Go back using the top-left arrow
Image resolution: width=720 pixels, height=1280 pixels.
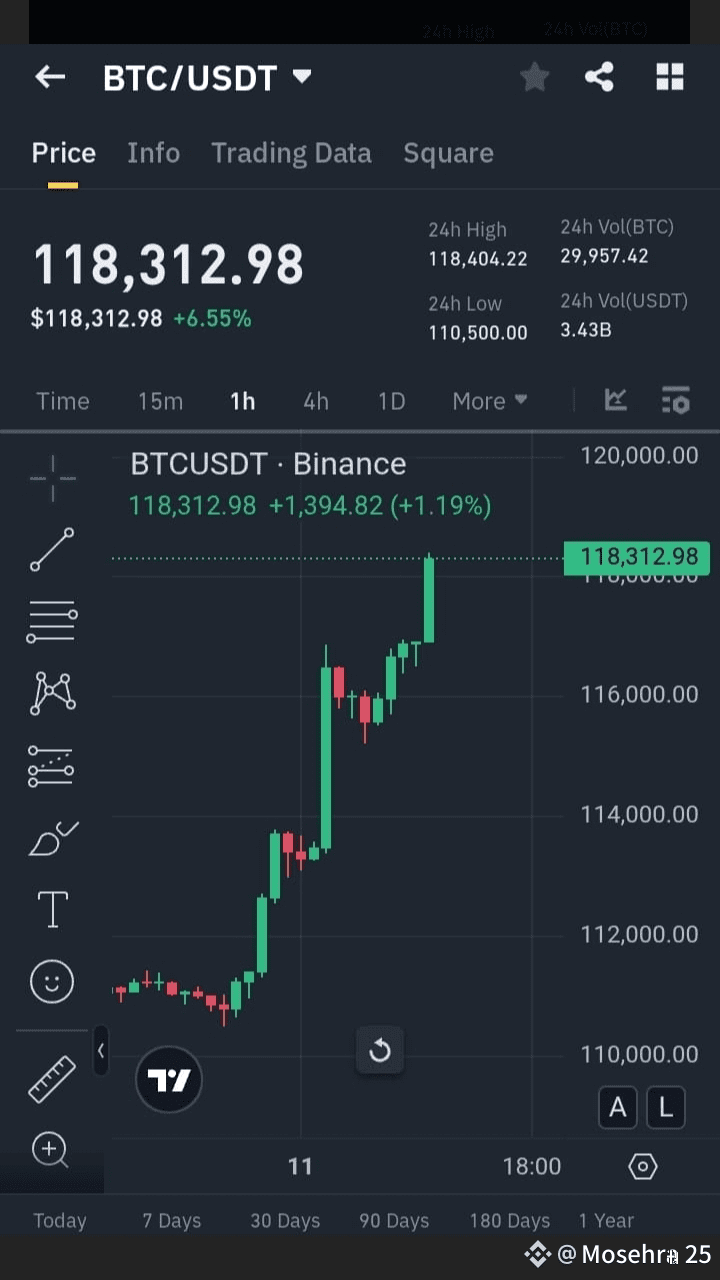point(50,77)
